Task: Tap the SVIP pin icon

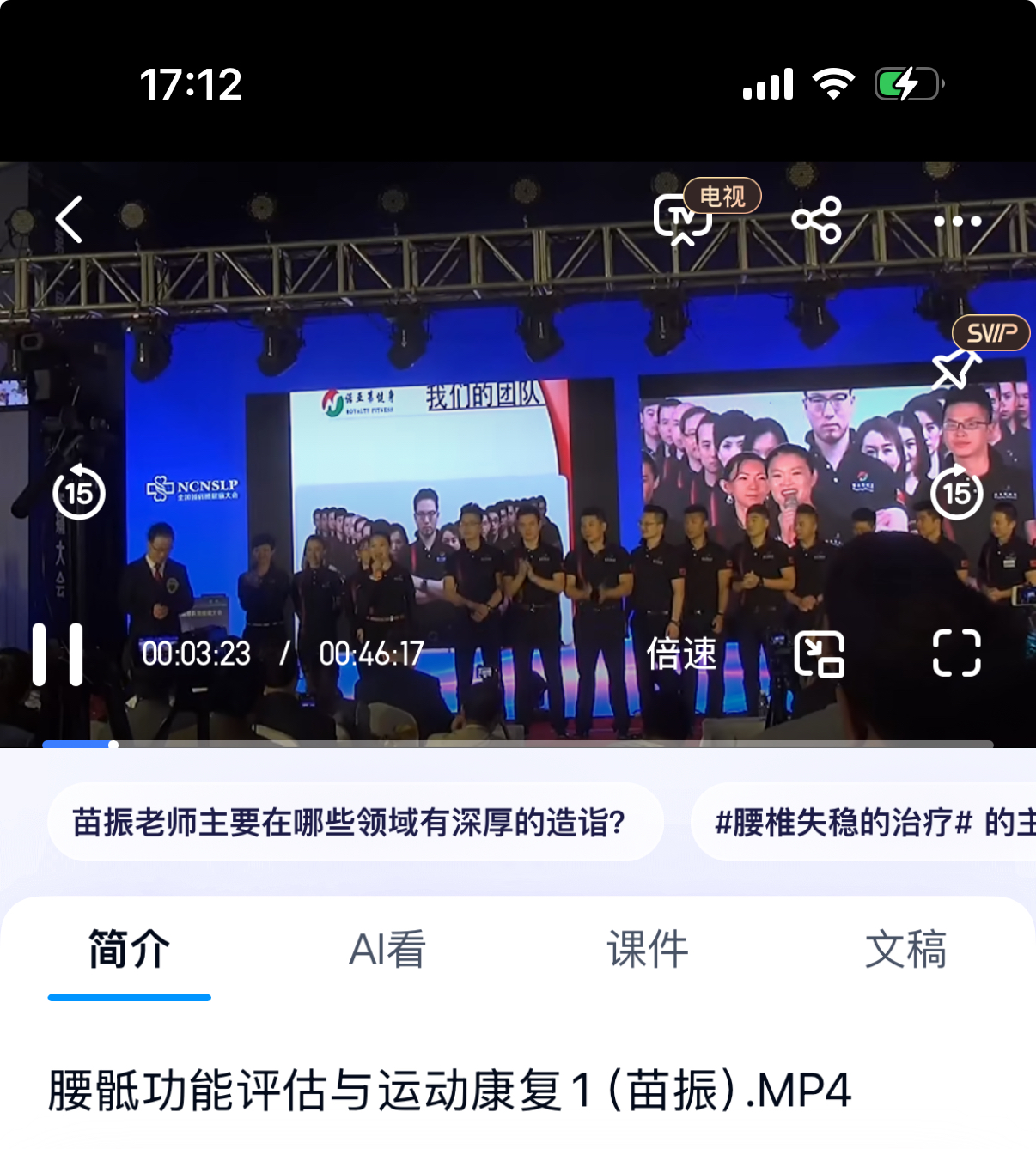Action: tap(955, 369)
